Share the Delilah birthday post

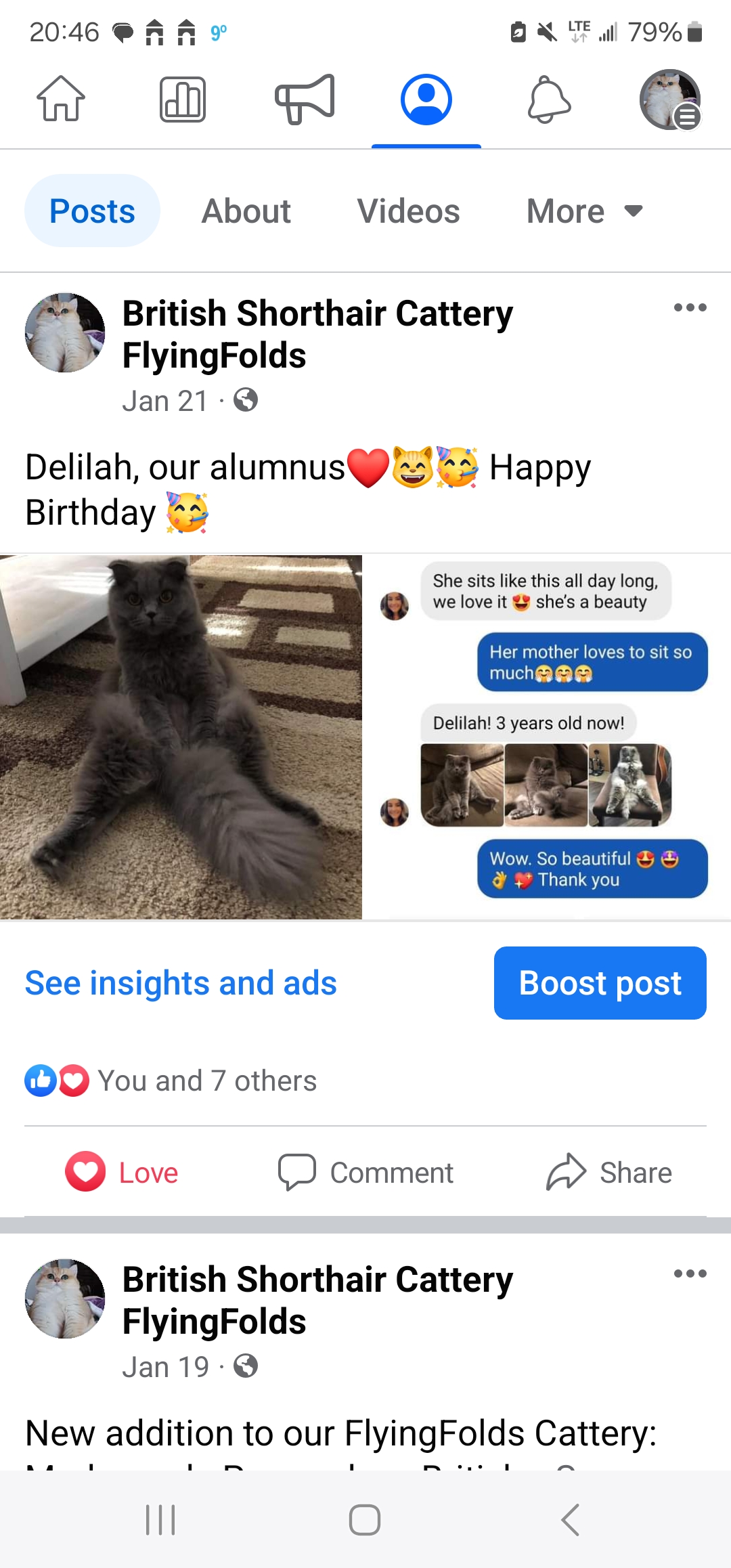[609, 1173]
